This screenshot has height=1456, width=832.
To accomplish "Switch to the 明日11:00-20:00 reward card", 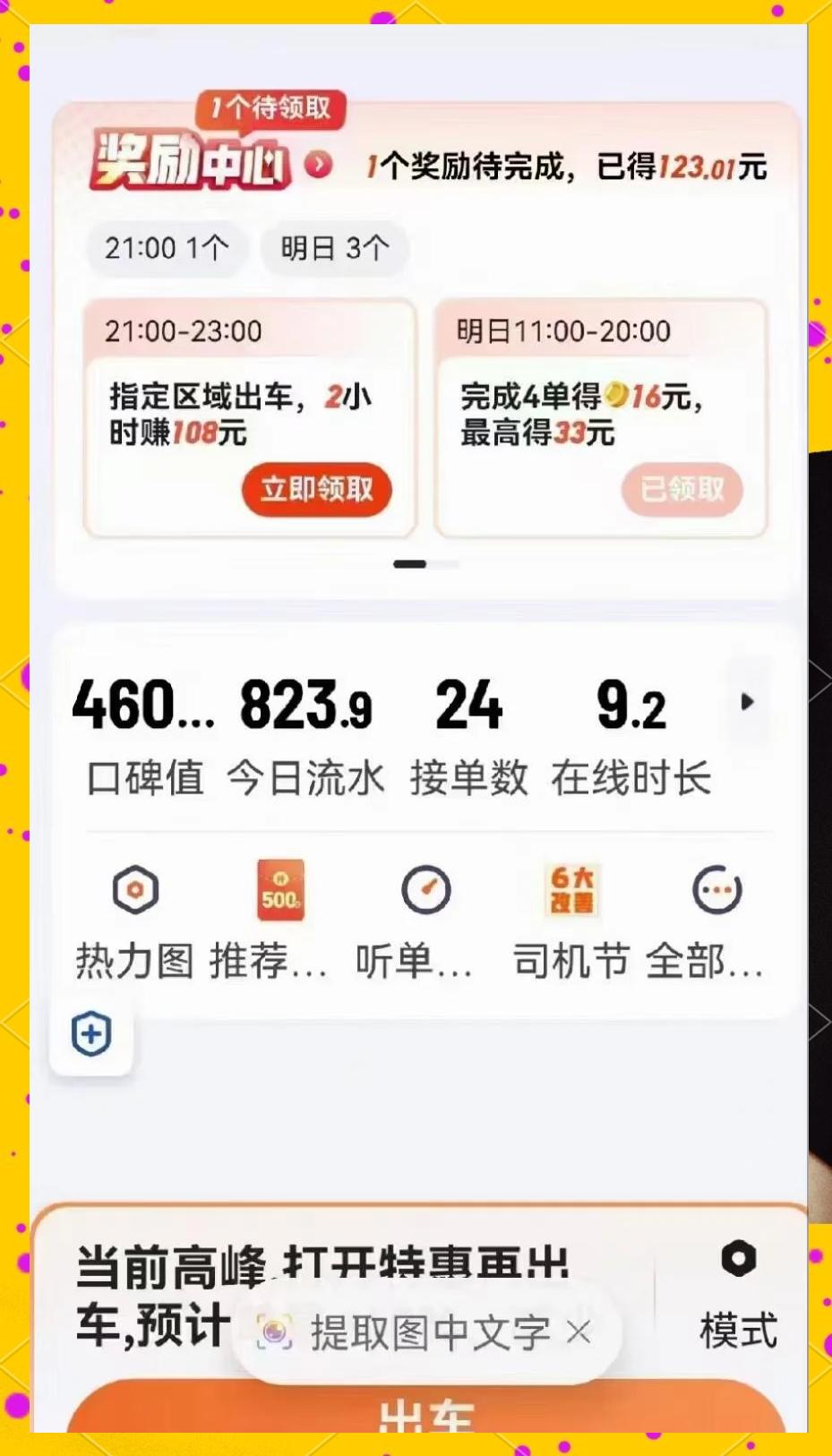I will point(601,412).
